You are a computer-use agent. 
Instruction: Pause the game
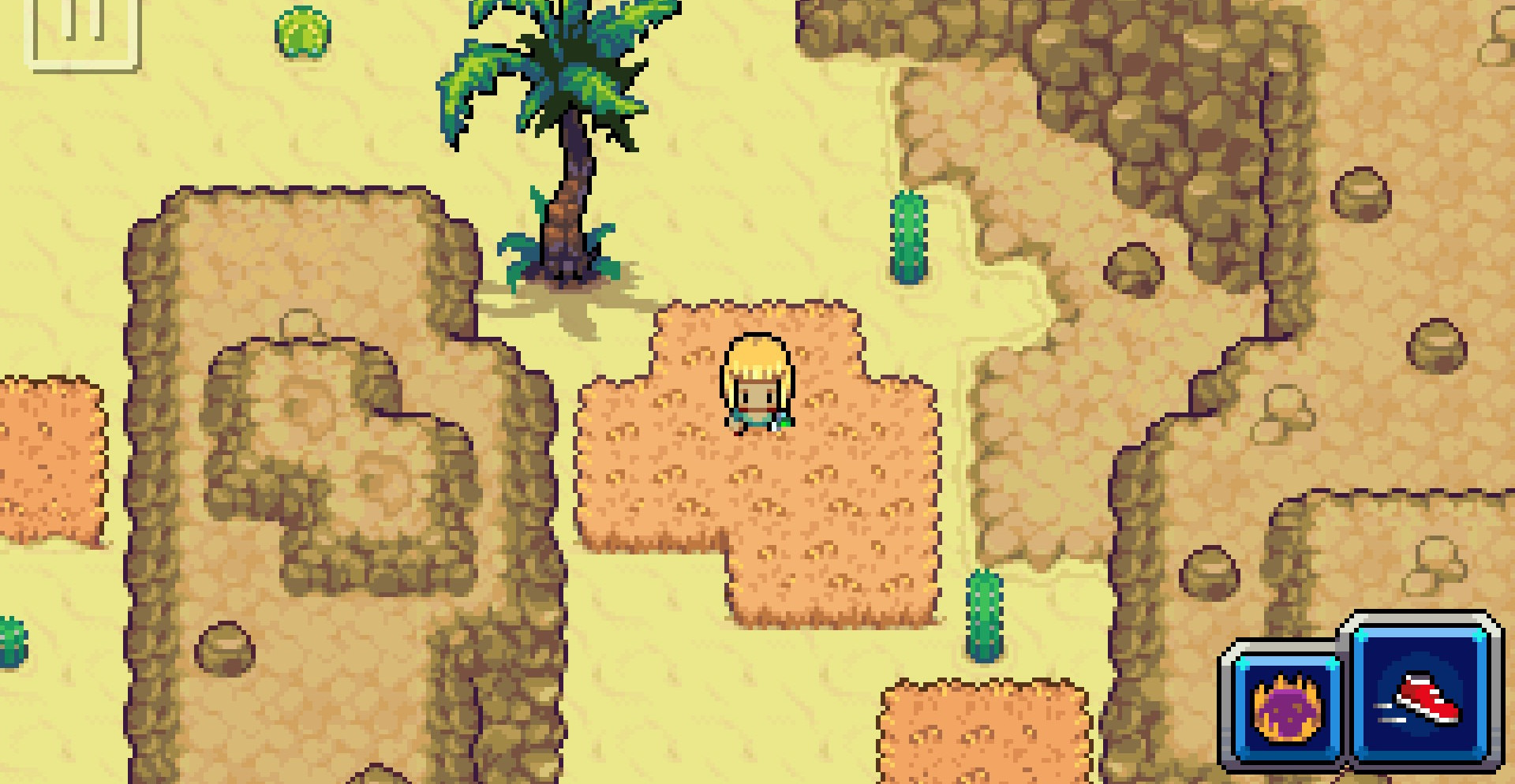point(84,28)
